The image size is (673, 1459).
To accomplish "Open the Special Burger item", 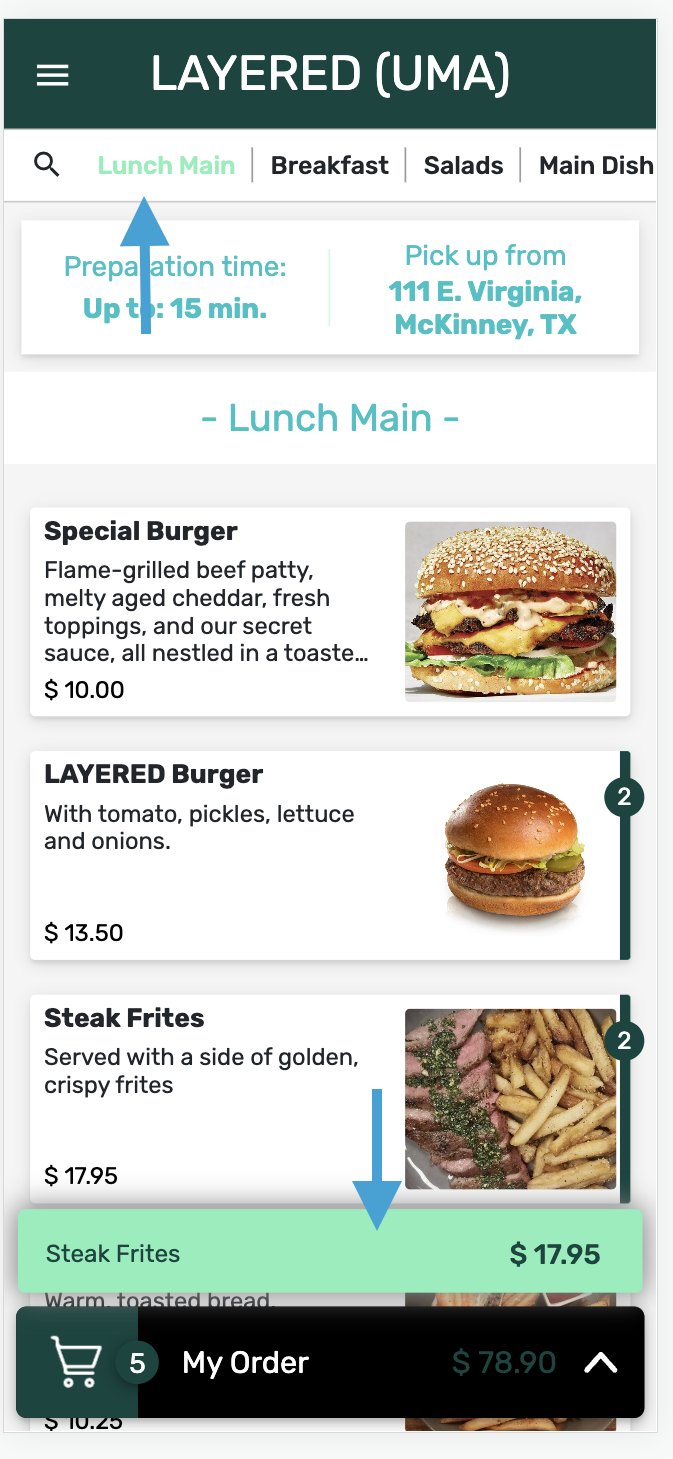I will [330, 611].
